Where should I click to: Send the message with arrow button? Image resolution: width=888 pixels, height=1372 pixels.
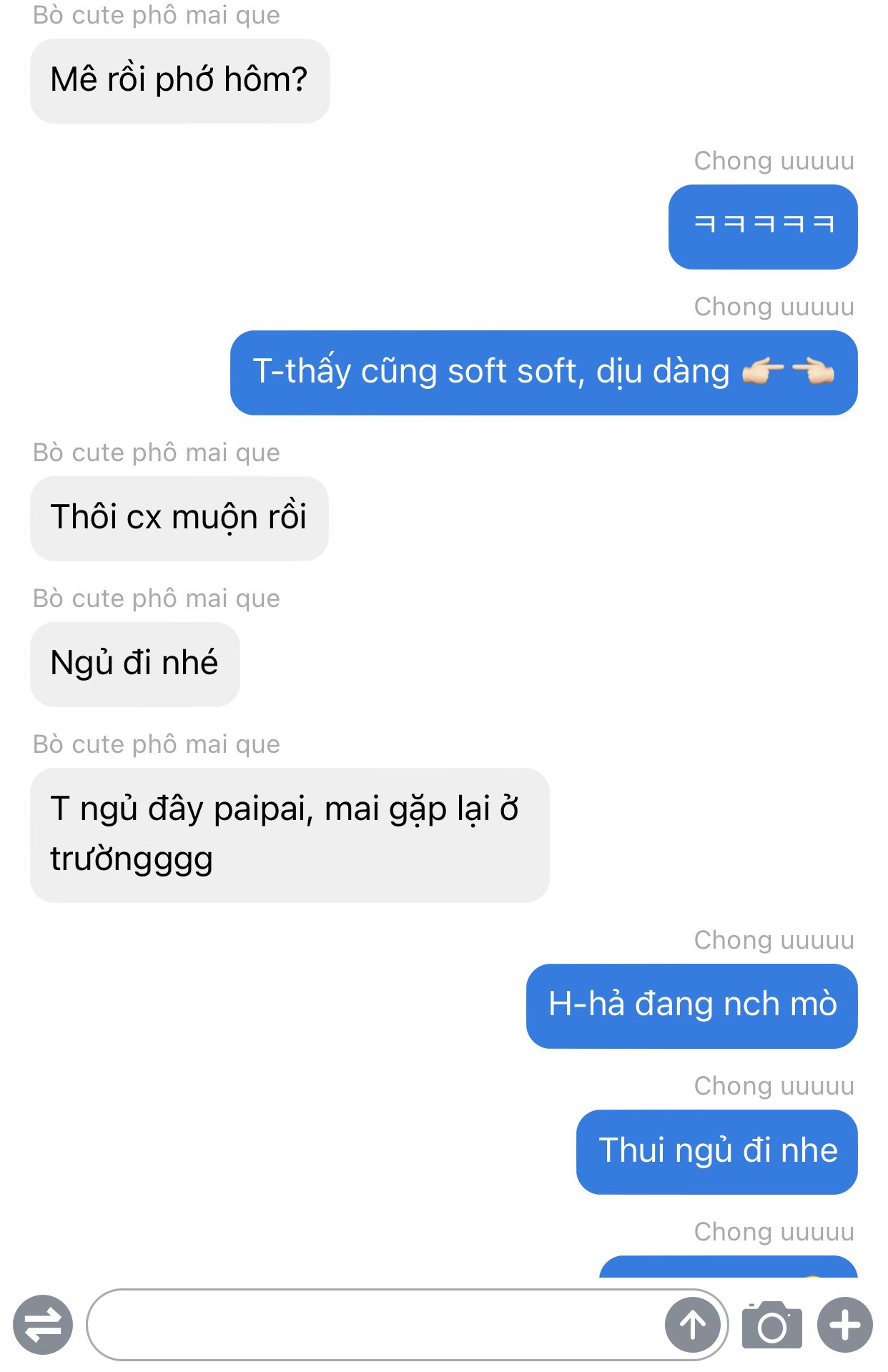point(692,1325)
